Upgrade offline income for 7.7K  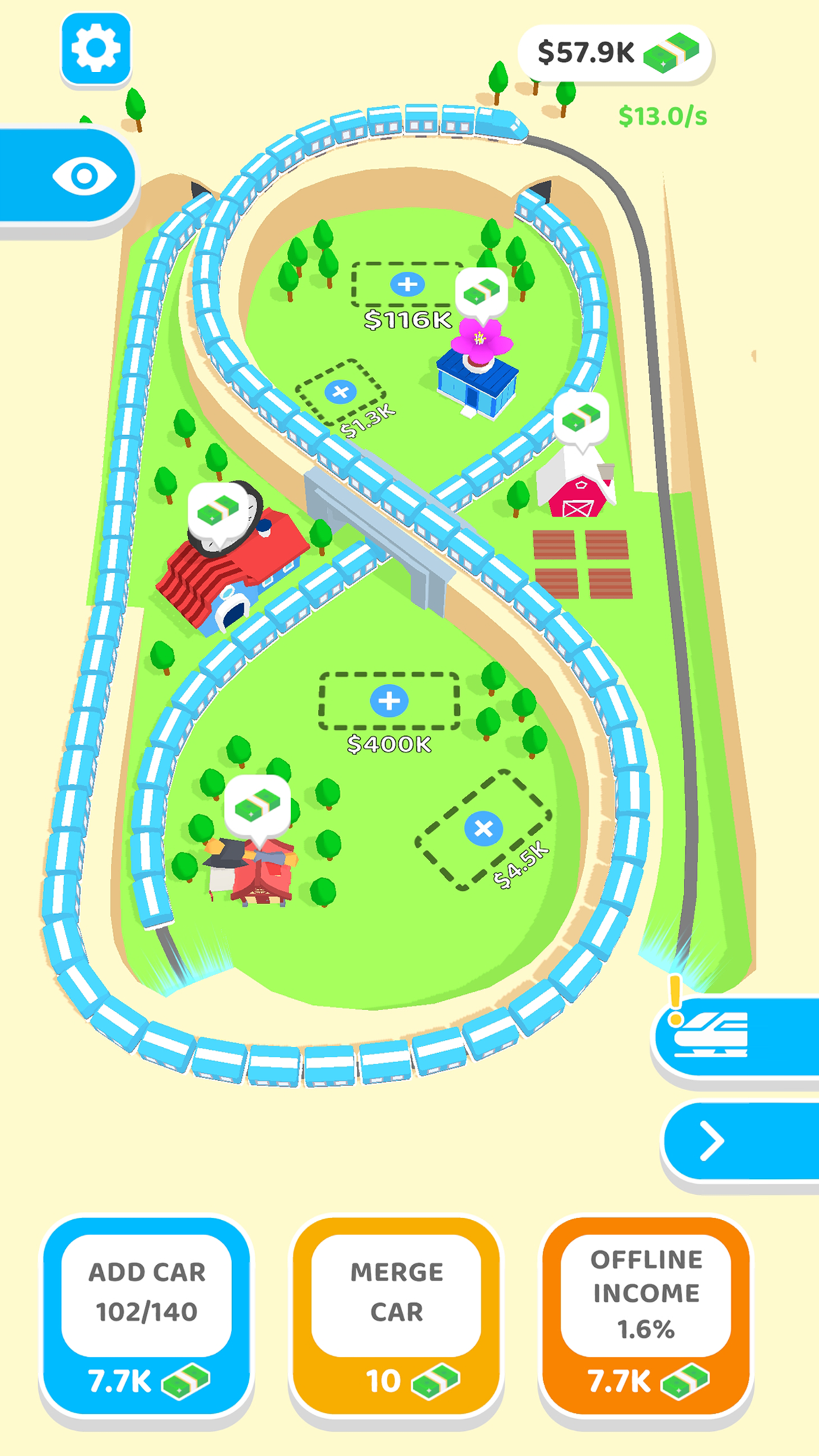pyautogui.click(x=646, y=1315)
